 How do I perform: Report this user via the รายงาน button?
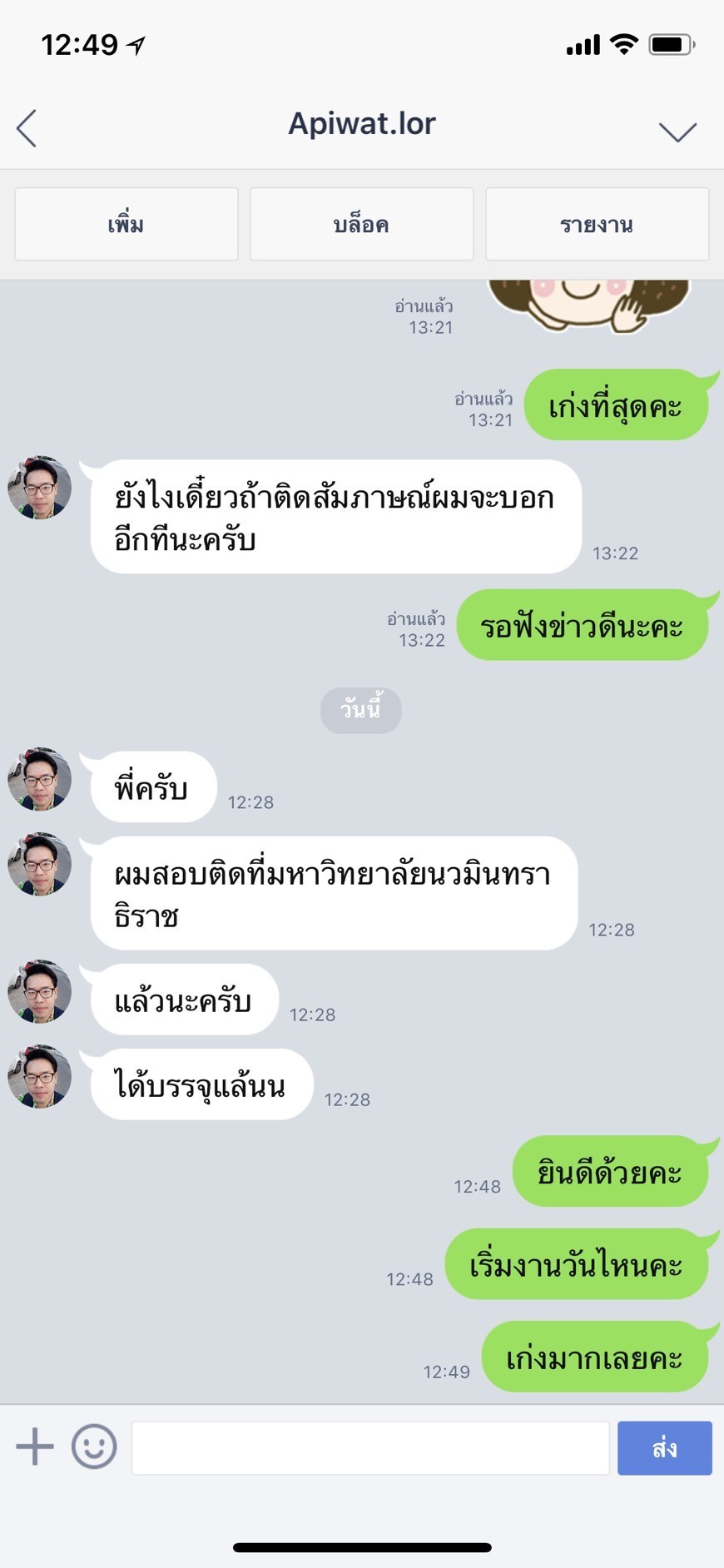pos(597,225)
